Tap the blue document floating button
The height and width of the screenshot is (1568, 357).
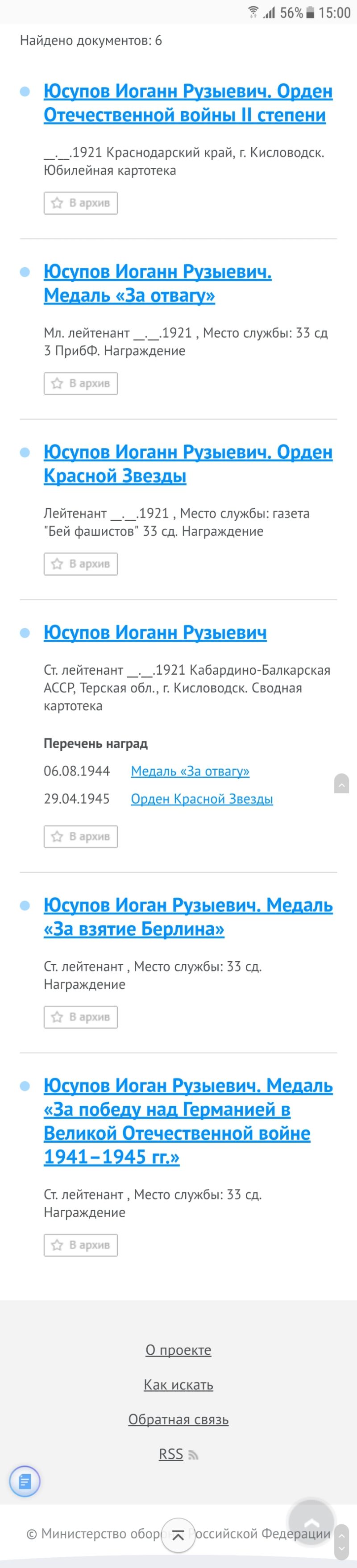coord(25,1481)
